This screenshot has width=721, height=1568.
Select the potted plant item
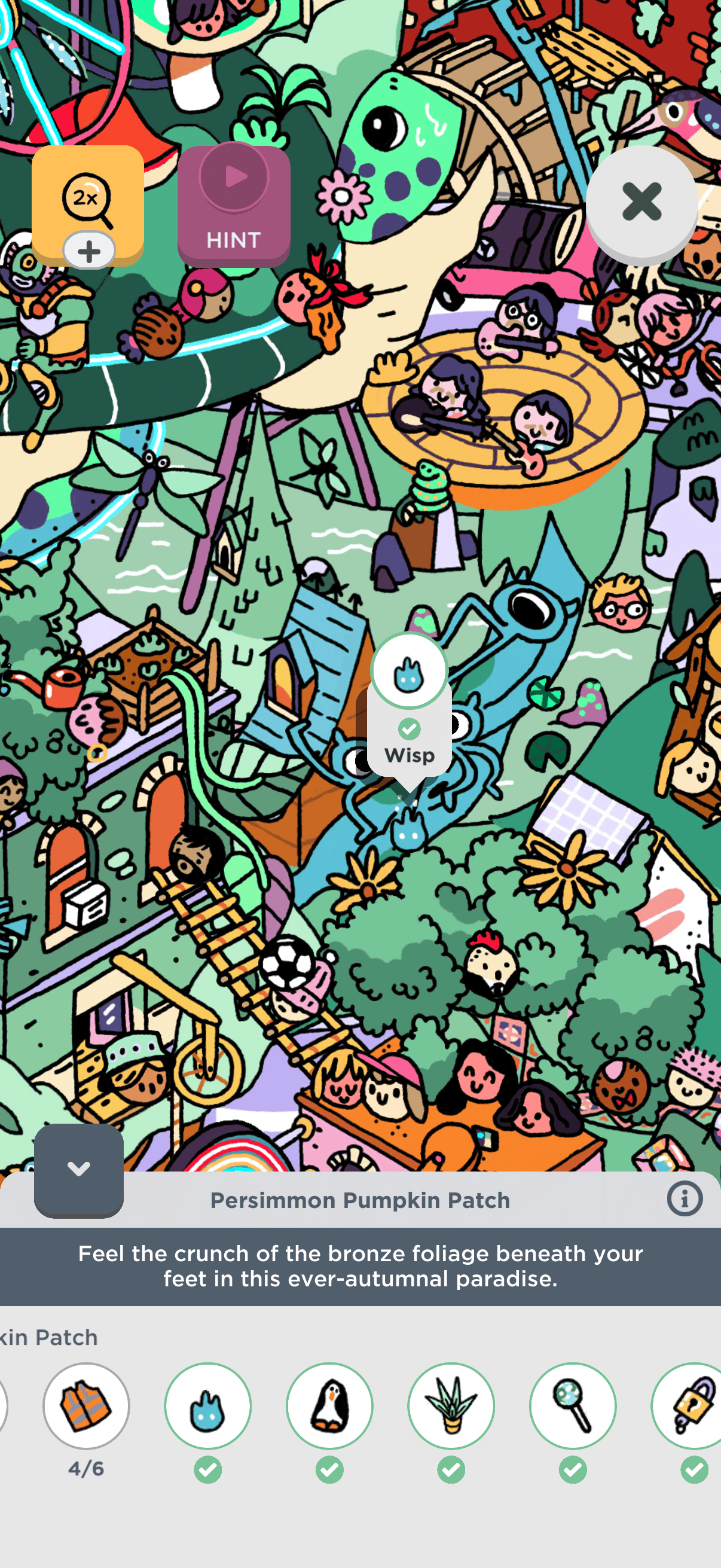pyautogui.click(x=451, y=1405)
